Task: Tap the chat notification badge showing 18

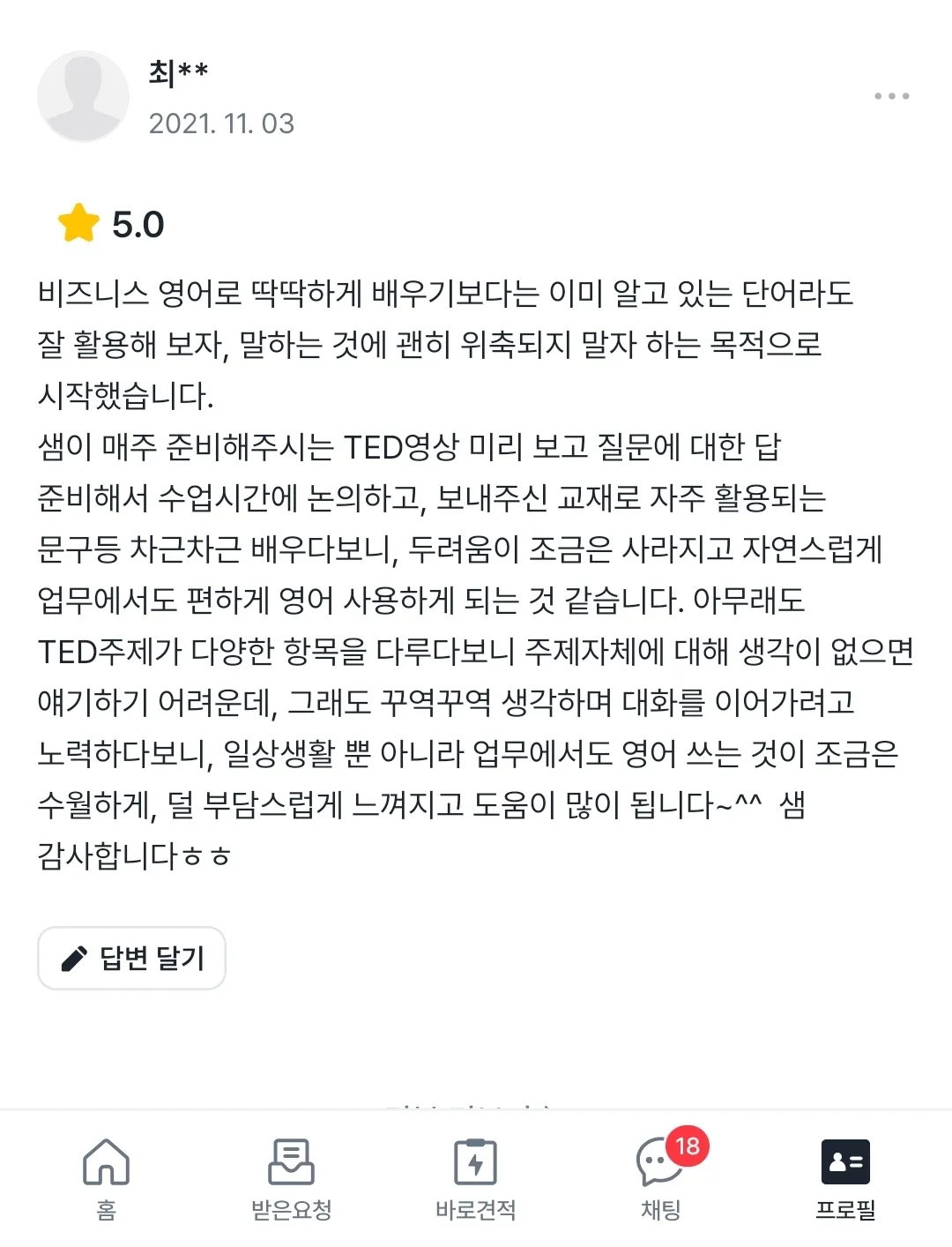Action: coord(687,1145)
